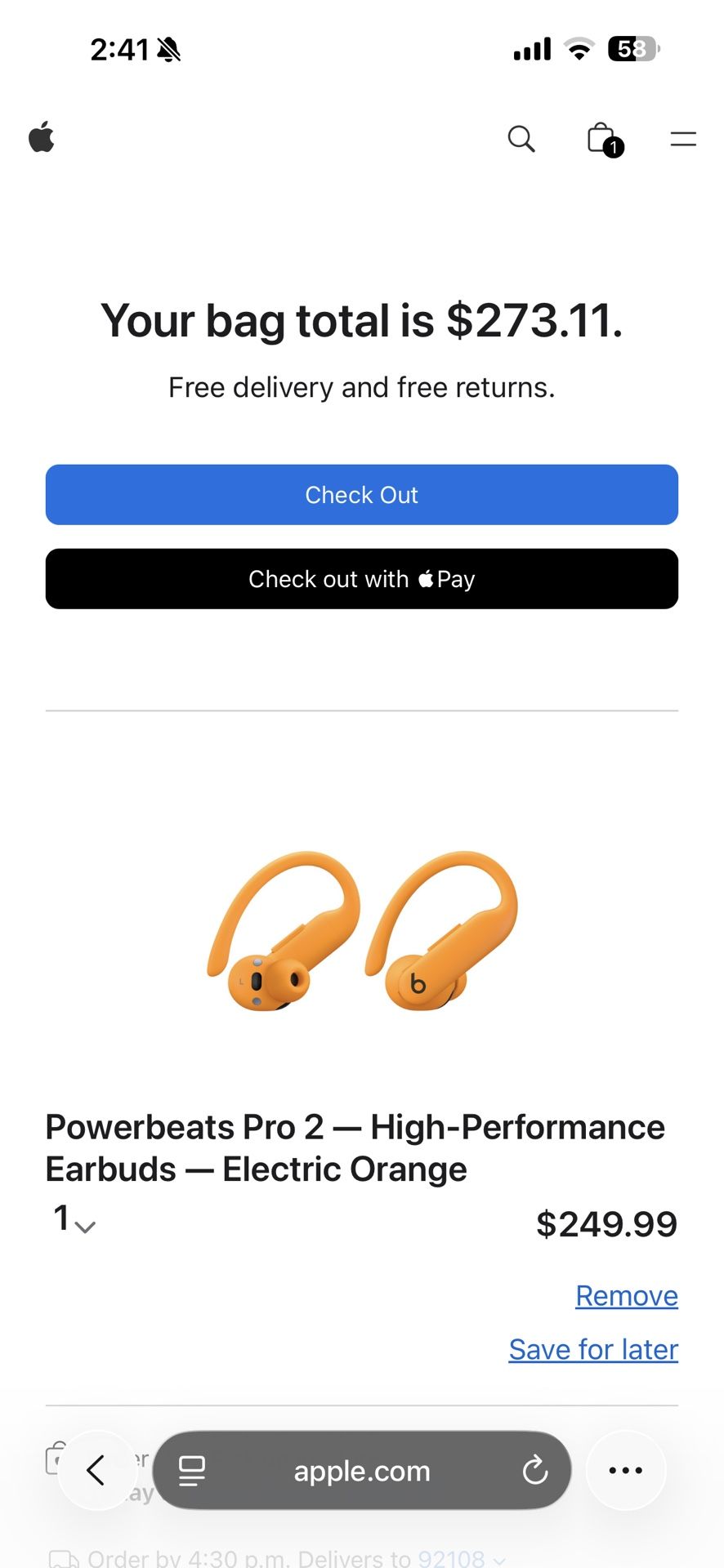Check out with Apple Pay
The height and width of the screenshot is (1568, 724).
(x=362, y=579)
